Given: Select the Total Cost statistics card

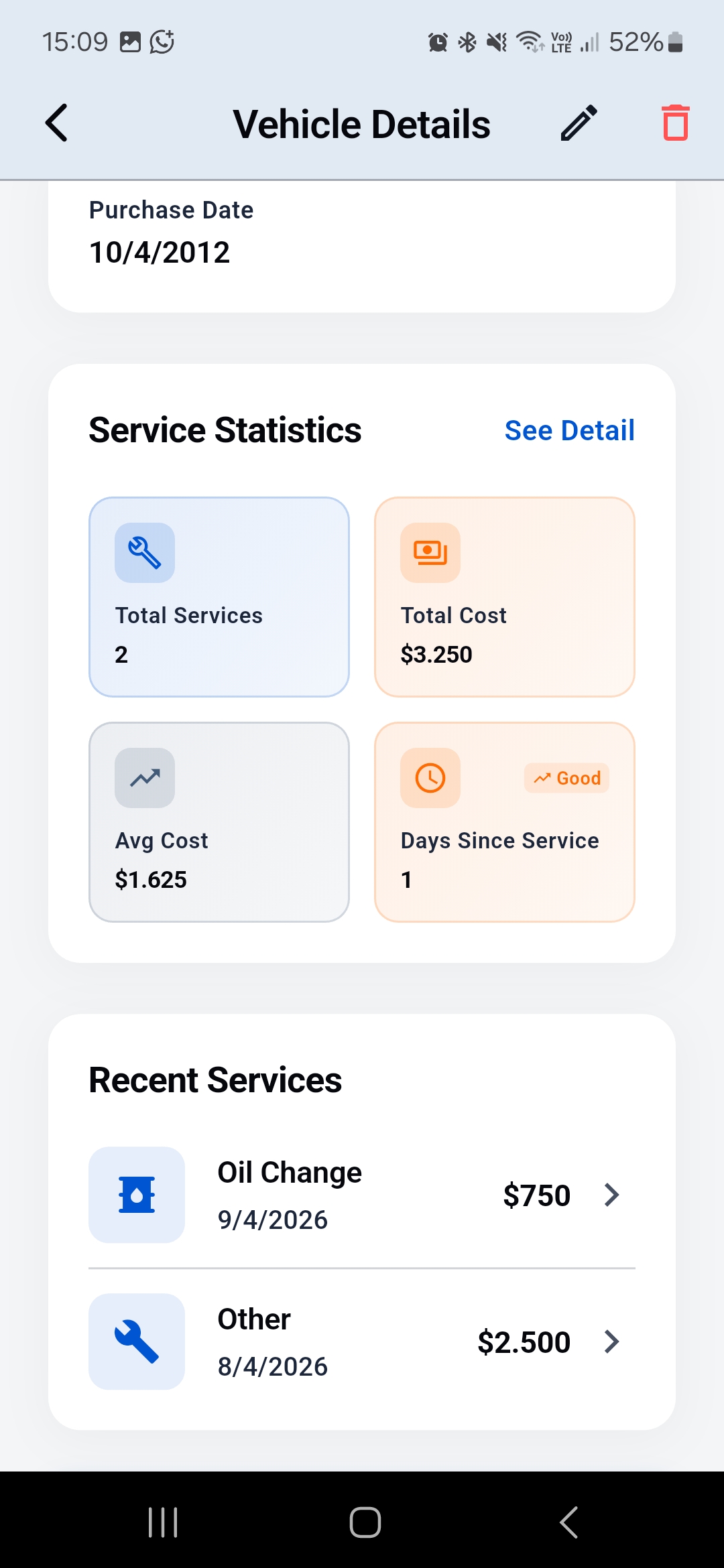Looking at the screenshot, I should click(504, 596).
